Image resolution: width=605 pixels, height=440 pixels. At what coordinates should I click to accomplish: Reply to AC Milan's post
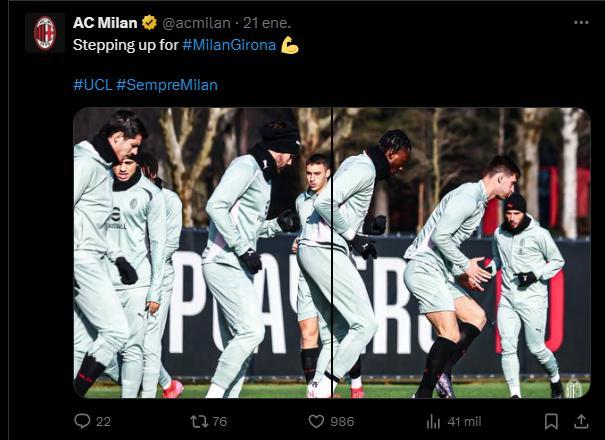tap(84, 421)
